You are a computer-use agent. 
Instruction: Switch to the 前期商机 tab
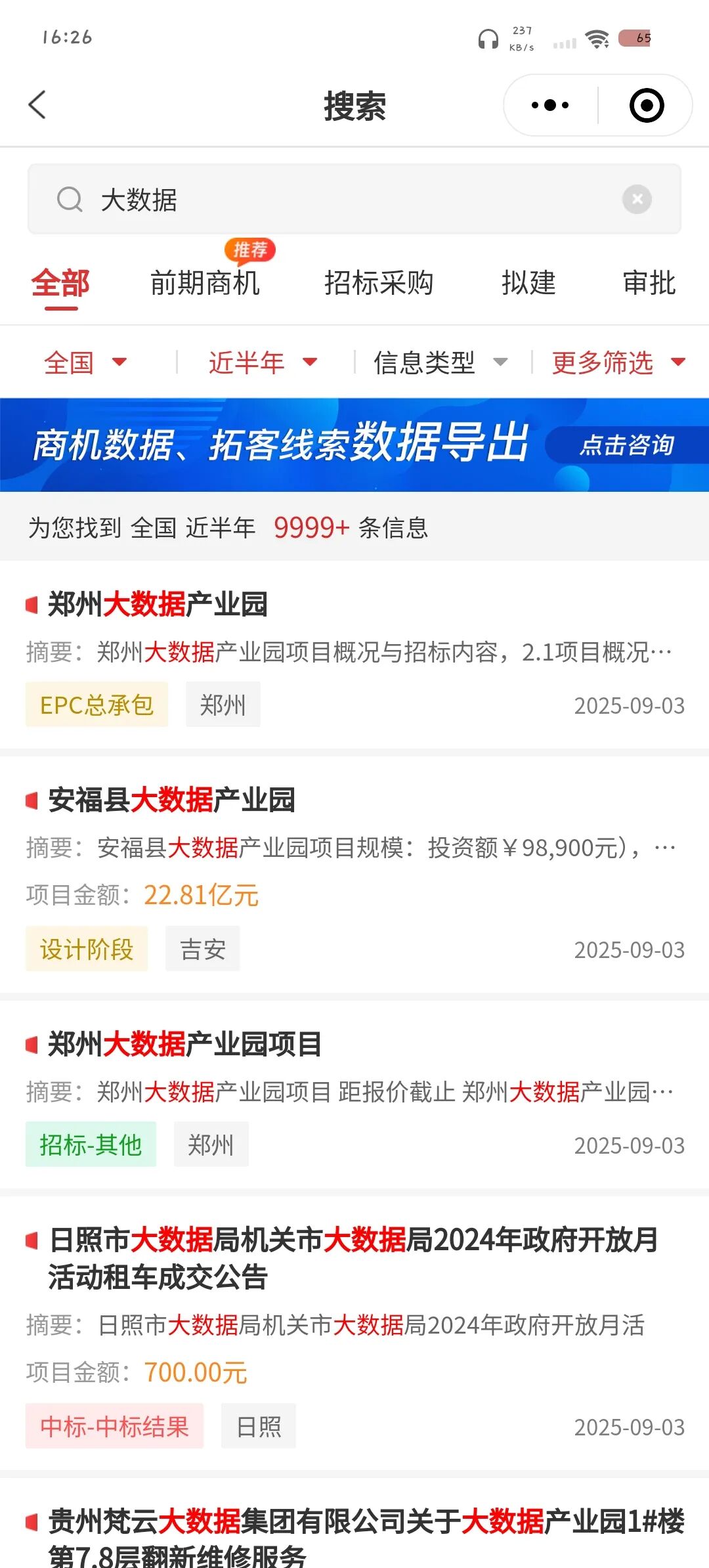(205, 283)
